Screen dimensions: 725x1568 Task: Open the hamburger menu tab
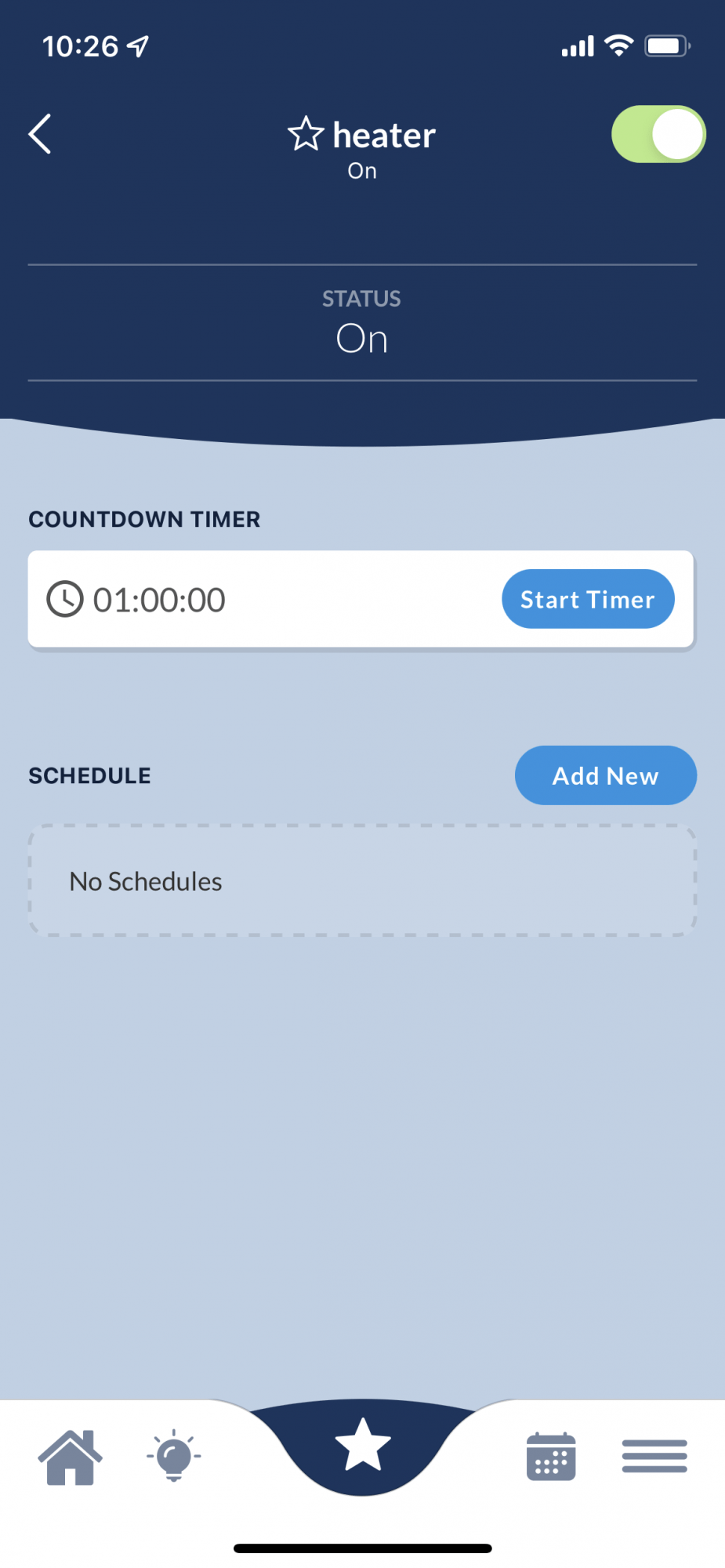(x=654, y=1457)
